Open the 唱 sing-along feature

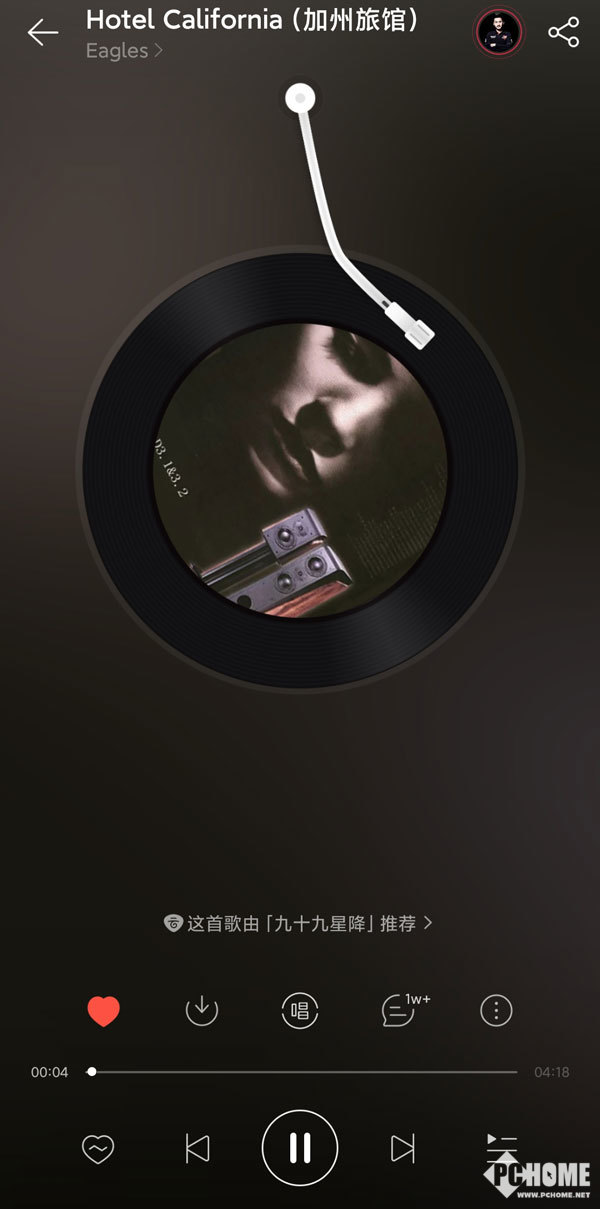(300, 1010)
